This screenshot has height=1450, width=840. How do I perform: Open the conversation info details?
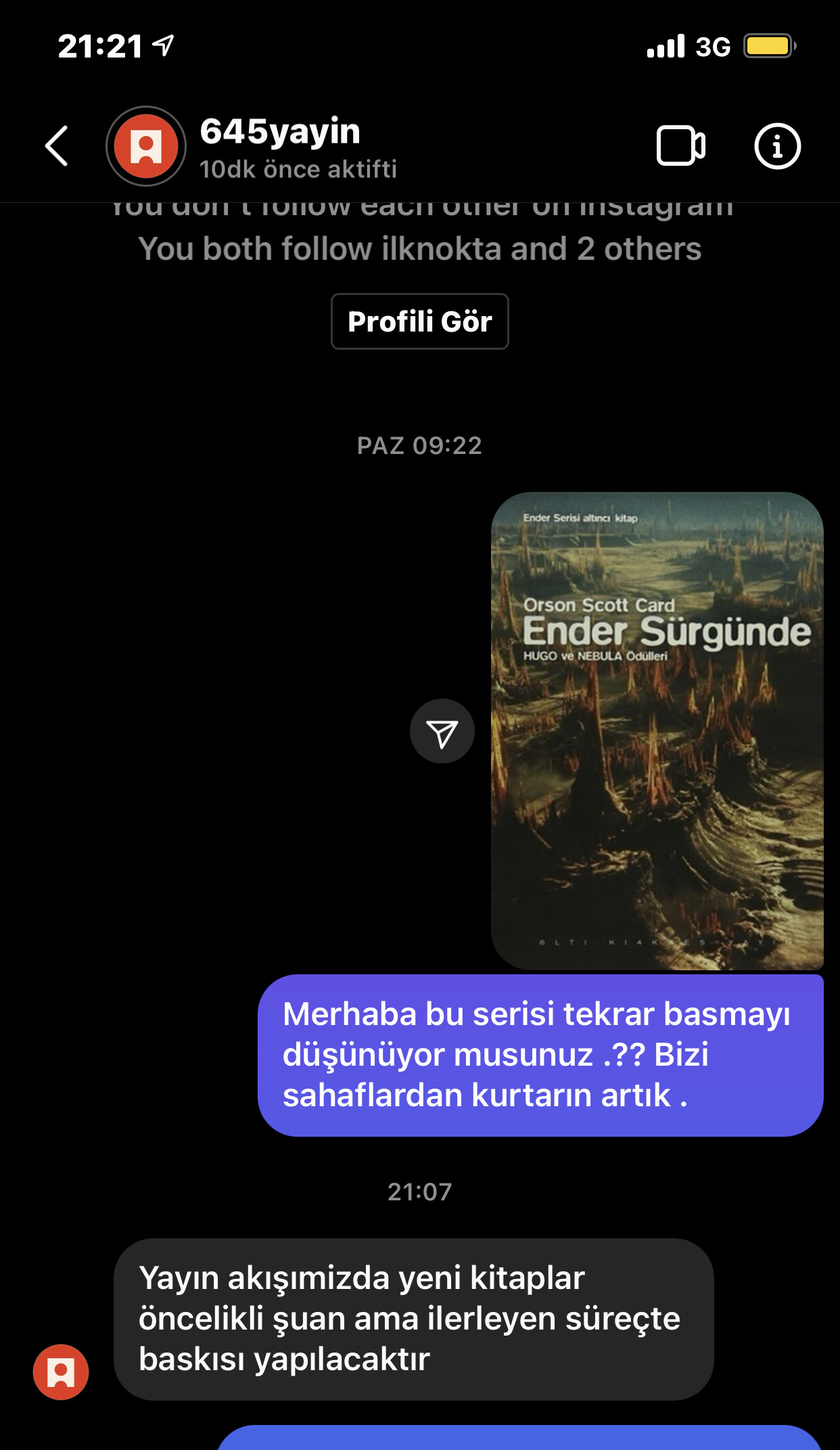pos(777,145)
